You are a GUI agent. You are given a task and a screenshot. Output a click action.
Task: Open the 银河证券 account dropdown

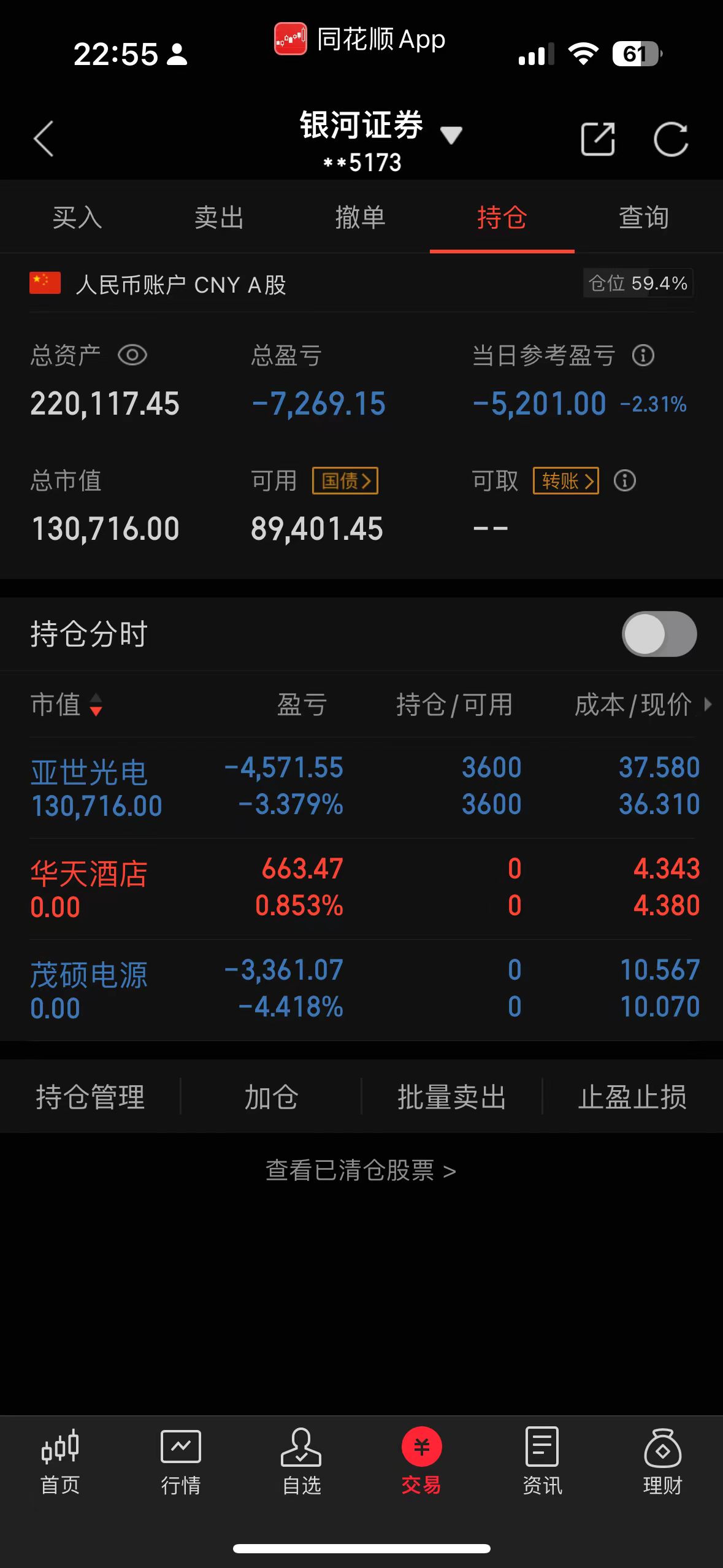click(x=450, y=135)
